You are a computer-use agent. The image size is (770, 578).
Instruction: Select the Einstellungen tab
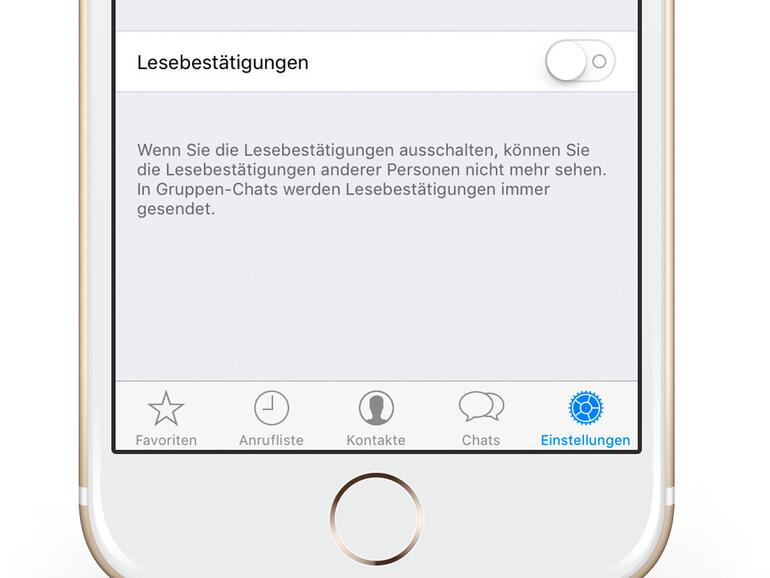(x=585, y=418)
